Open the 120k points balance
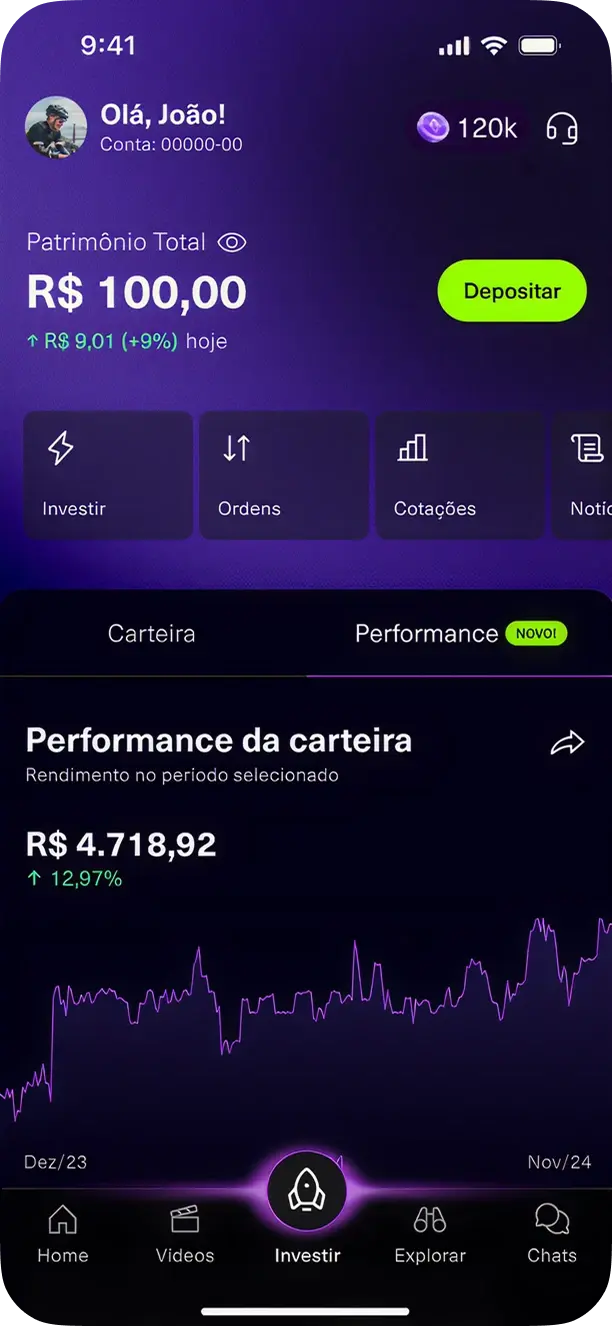Image resolution: width=612 pixels, height=1326 pixels. [468, 128]
